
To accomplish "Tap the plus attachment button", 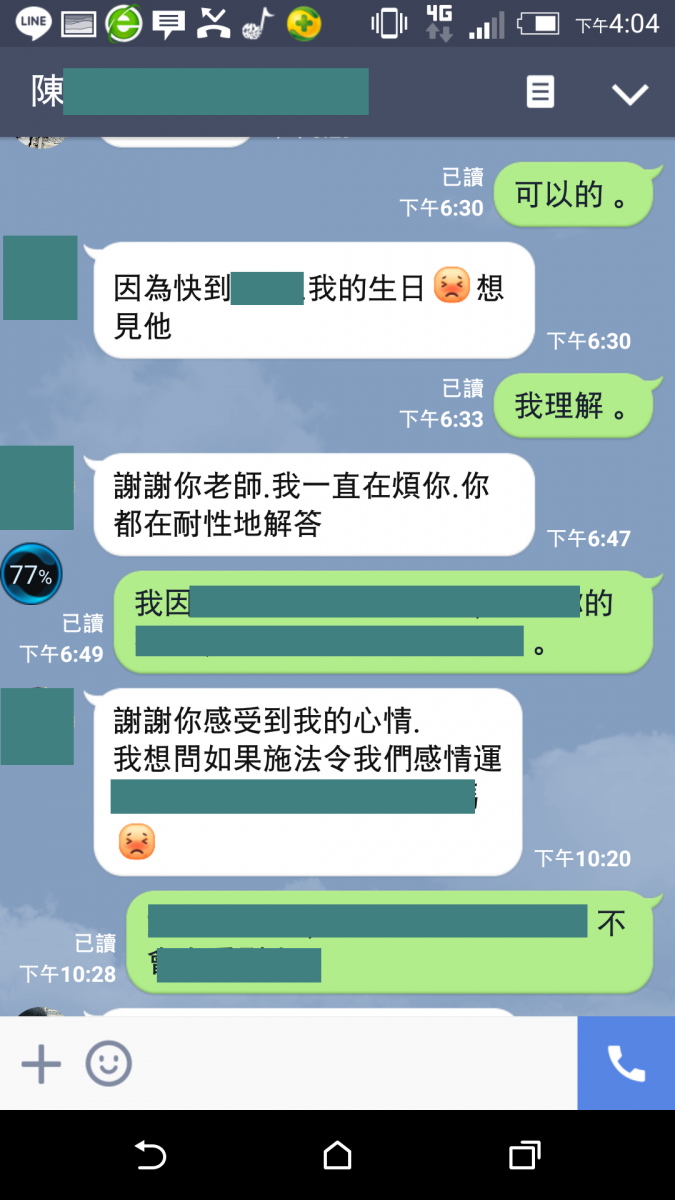I will click(x=41, y=1064).
